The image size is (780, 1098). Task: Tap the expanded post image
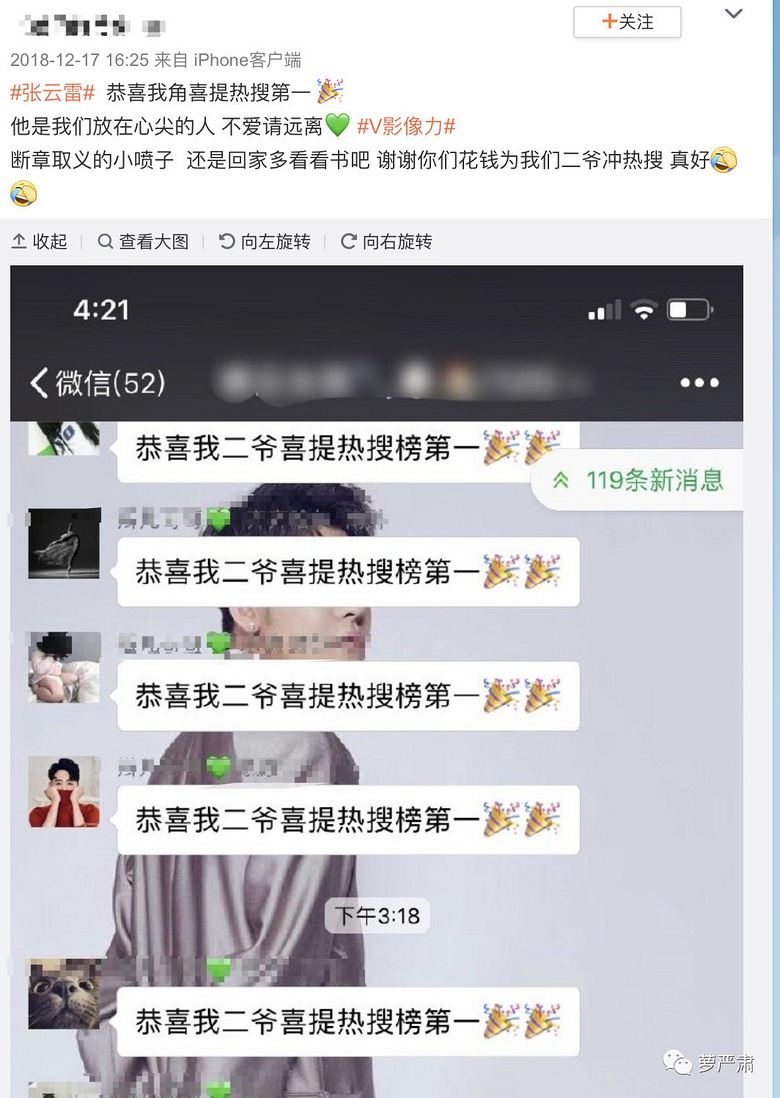click(377, 680)
